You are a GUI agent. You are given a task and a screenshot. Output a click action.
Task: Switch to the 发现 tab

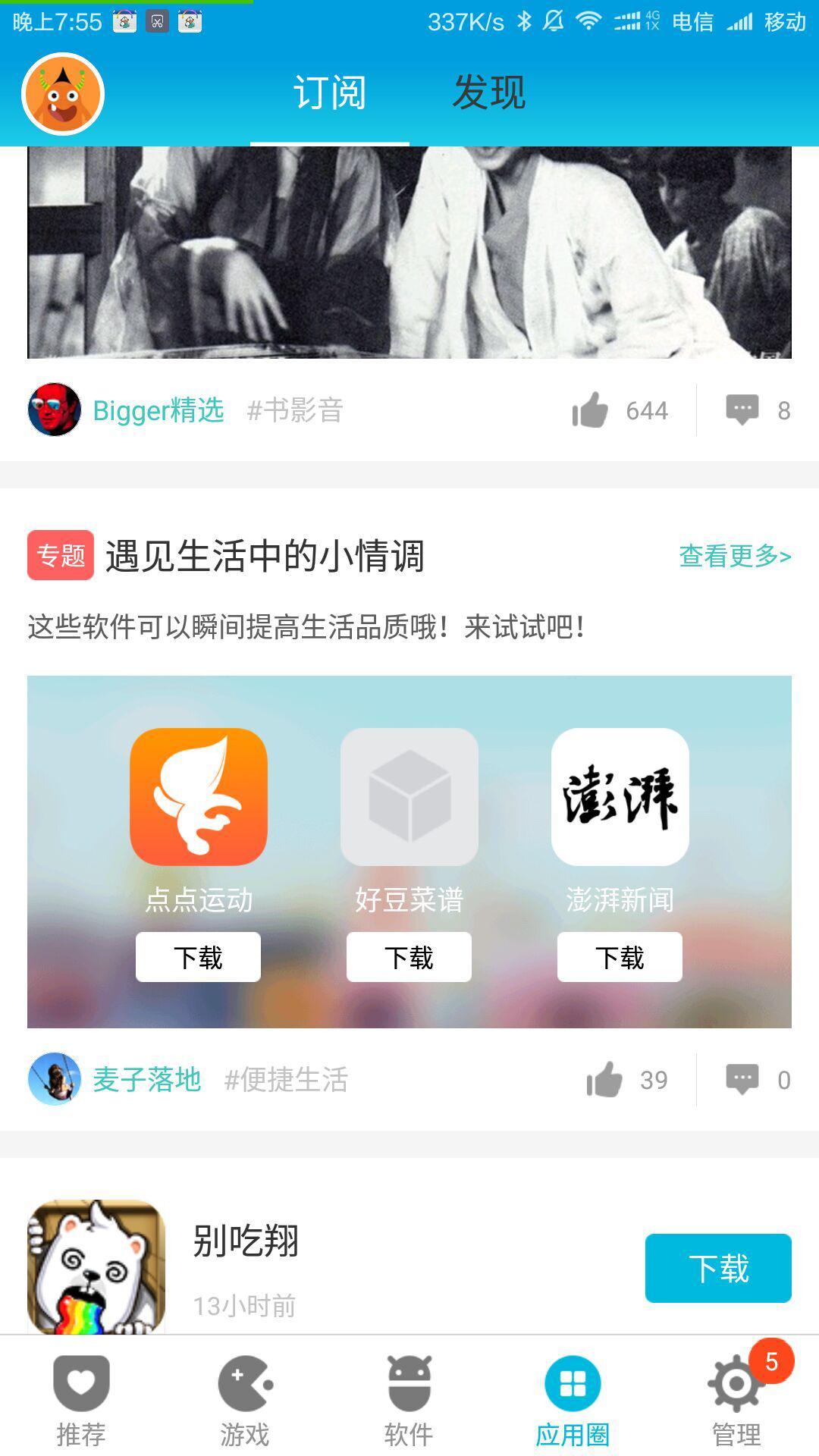pos(488,93)
